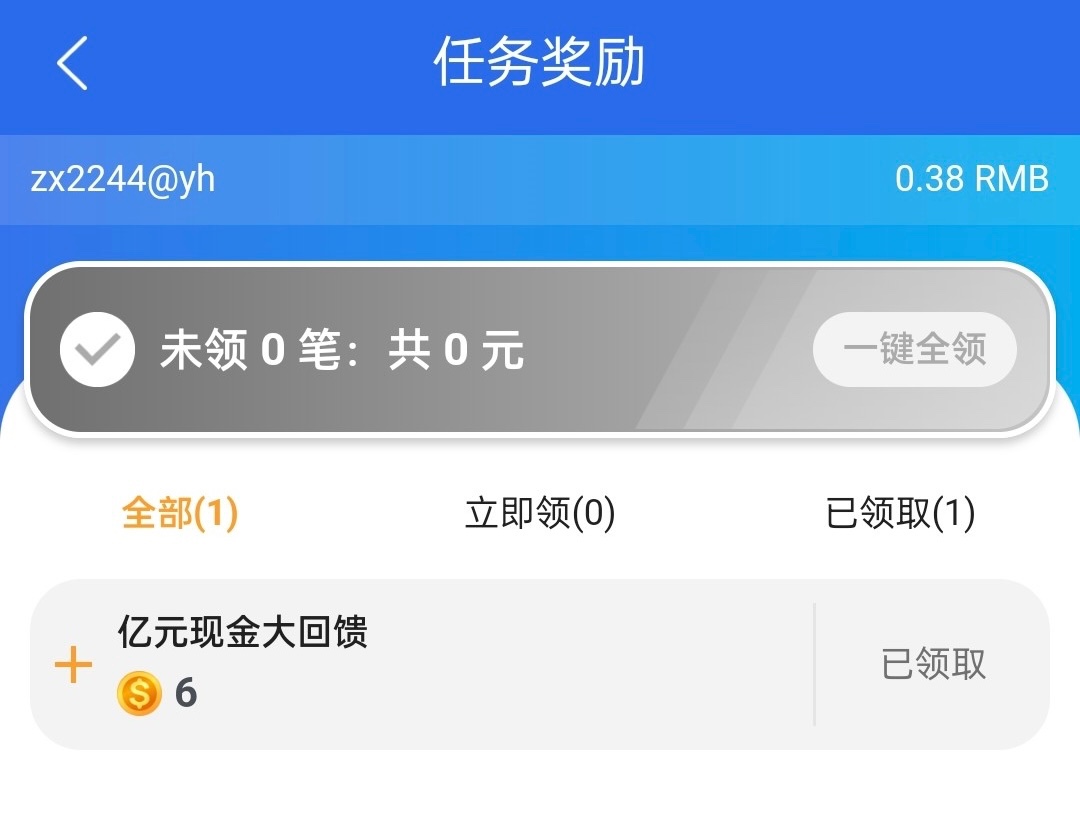Tap the 一键全领 button

coord(915,350)
